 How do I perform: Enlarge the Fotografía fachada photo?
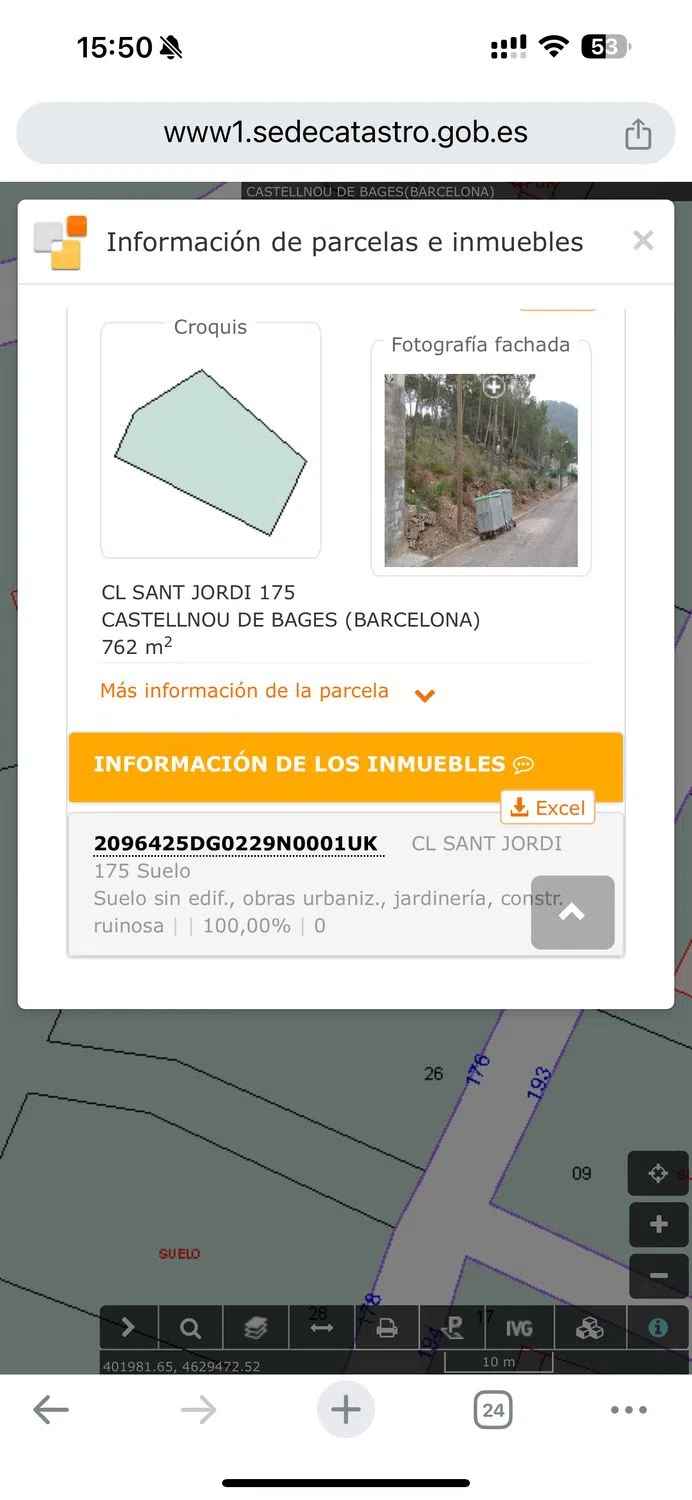493,387
